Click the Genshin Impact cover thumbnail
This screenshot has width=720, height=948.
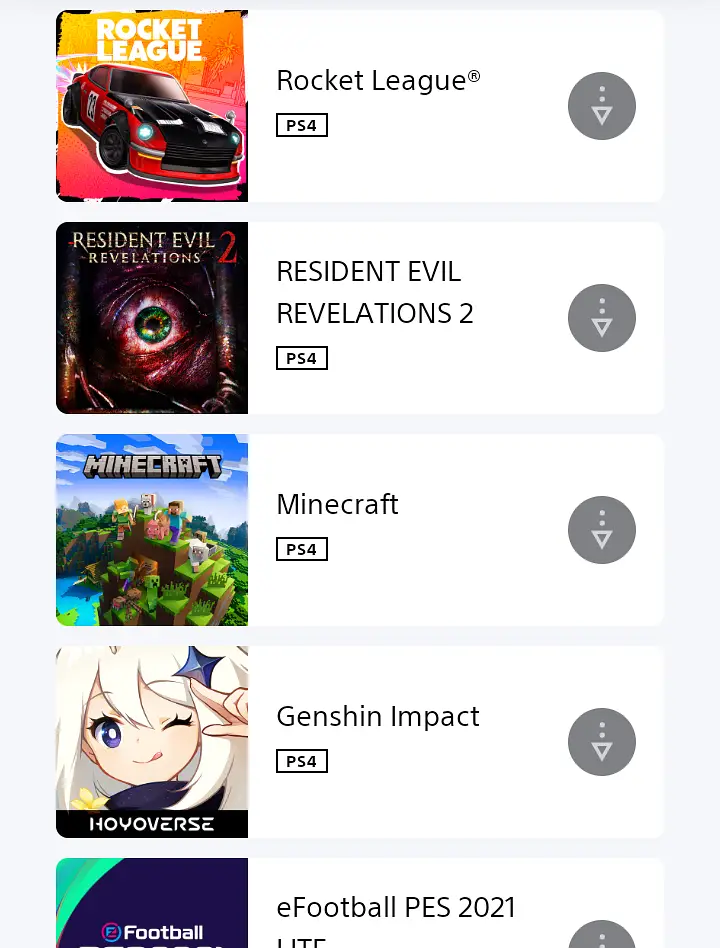click(152, 742)
